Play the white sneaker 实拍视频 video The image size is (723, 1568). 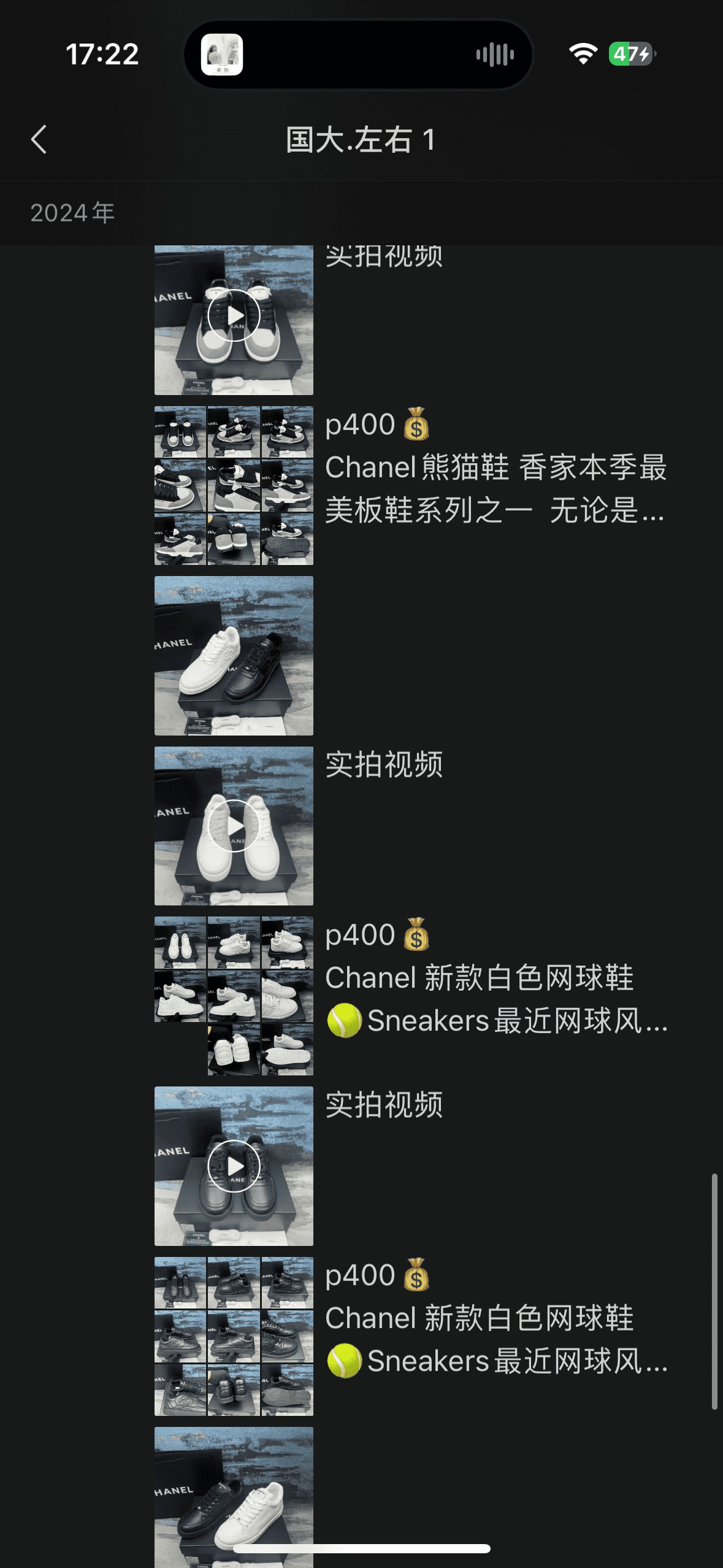click(x=234, y=826)
